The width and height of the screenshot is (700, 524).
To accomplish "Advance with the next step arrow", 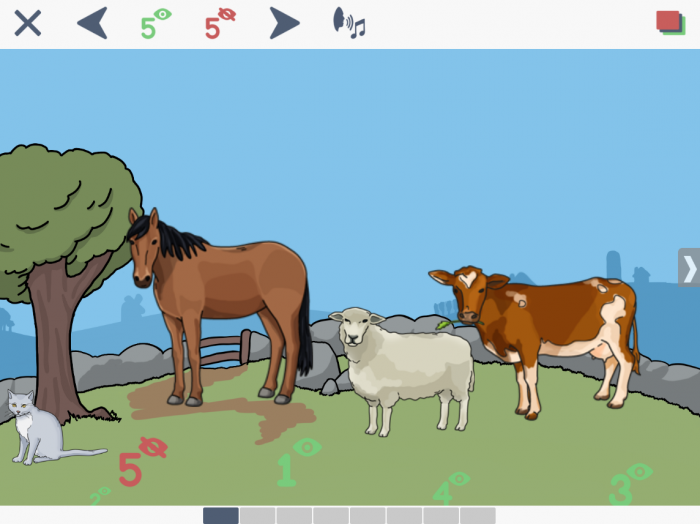I will [284, 23].
